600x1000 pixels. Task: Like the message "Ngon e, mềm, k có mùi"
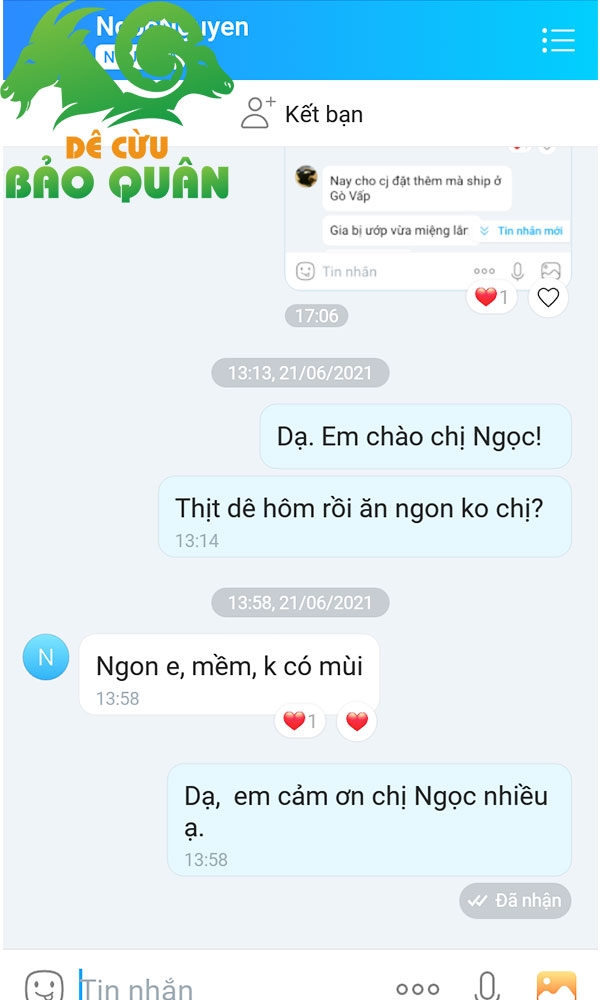pos(356,721)
